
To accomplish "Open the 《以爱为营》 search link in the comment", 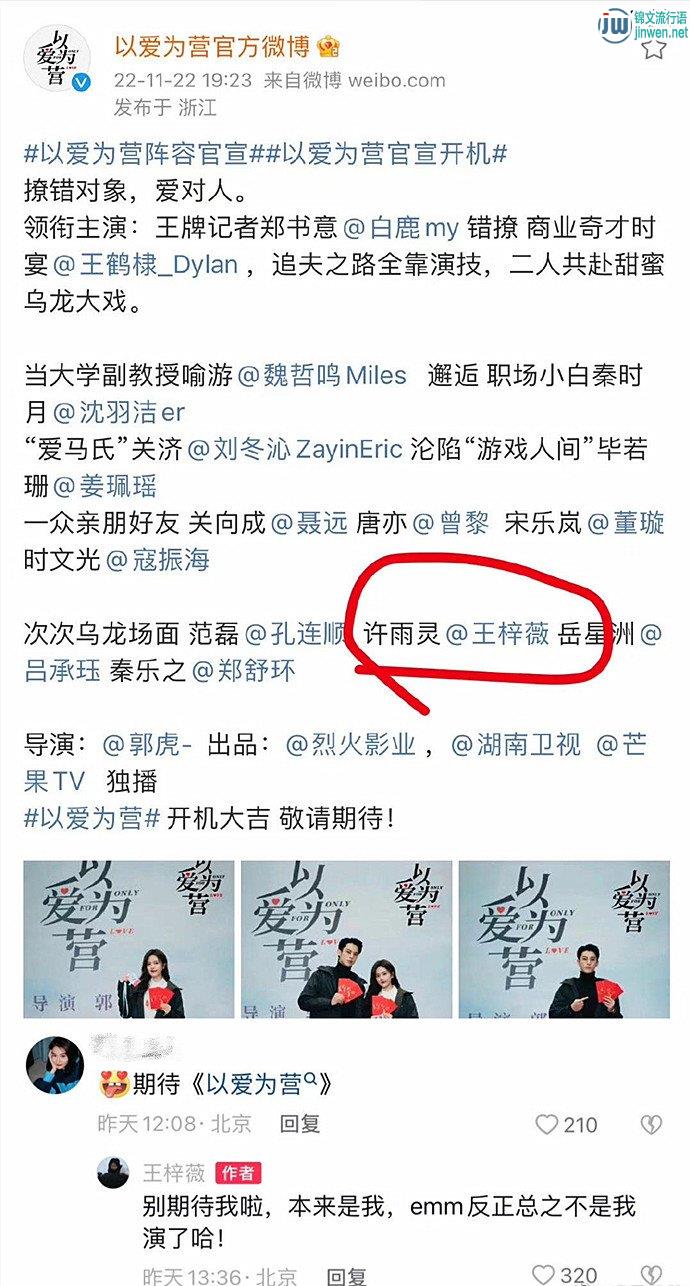I will pyautogui.click(x=261, y=1084).
